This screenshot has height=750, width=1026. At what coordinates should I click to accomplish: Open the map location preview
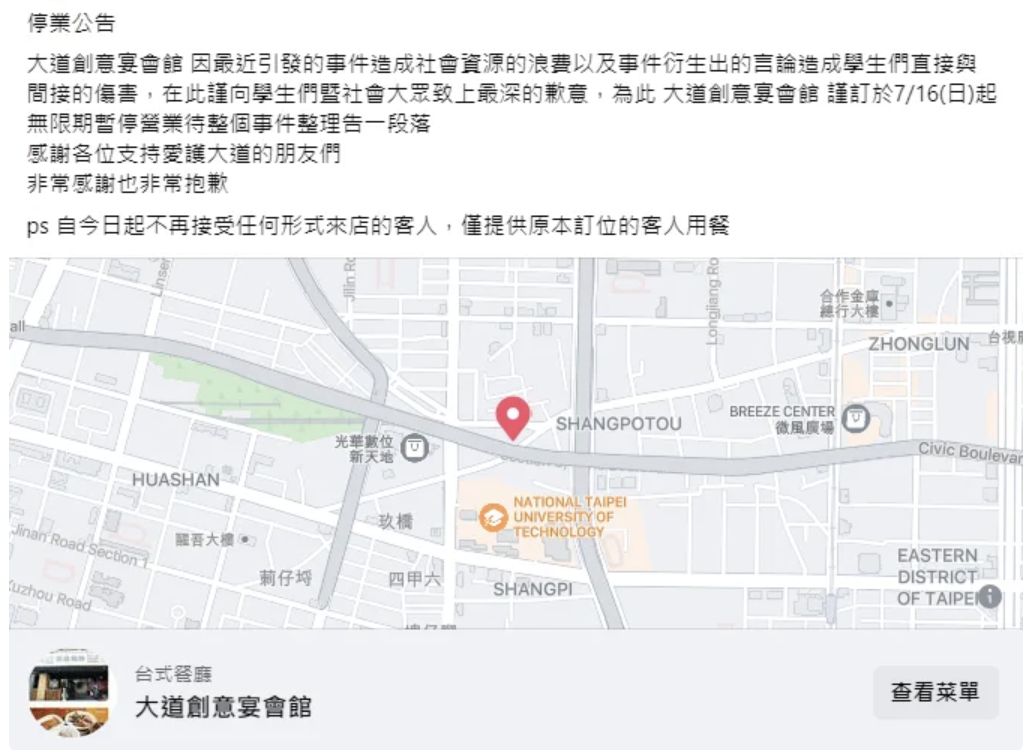514,418
